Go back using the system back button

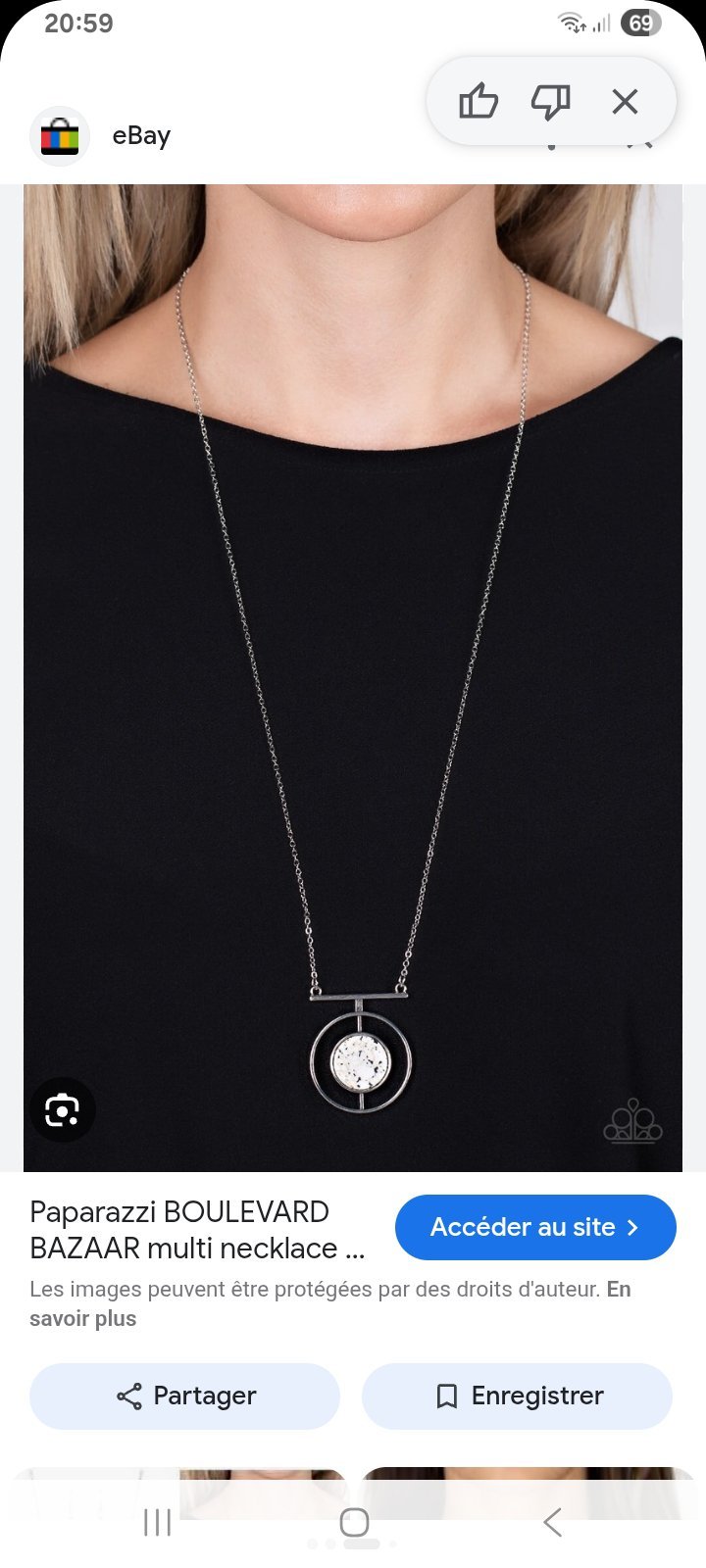tap(552, 1522)
